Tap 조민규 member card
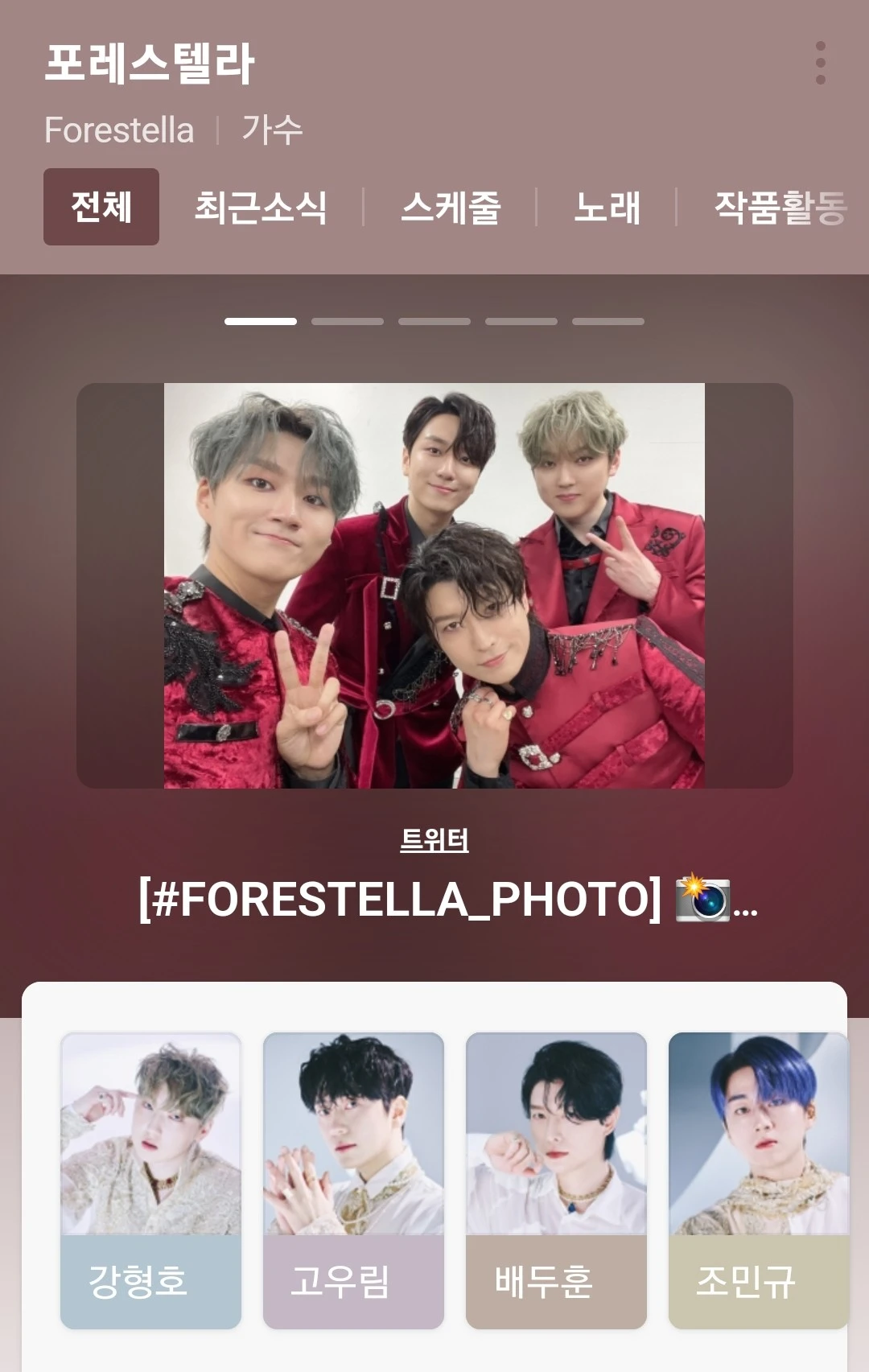 [x=759, y=1181]
